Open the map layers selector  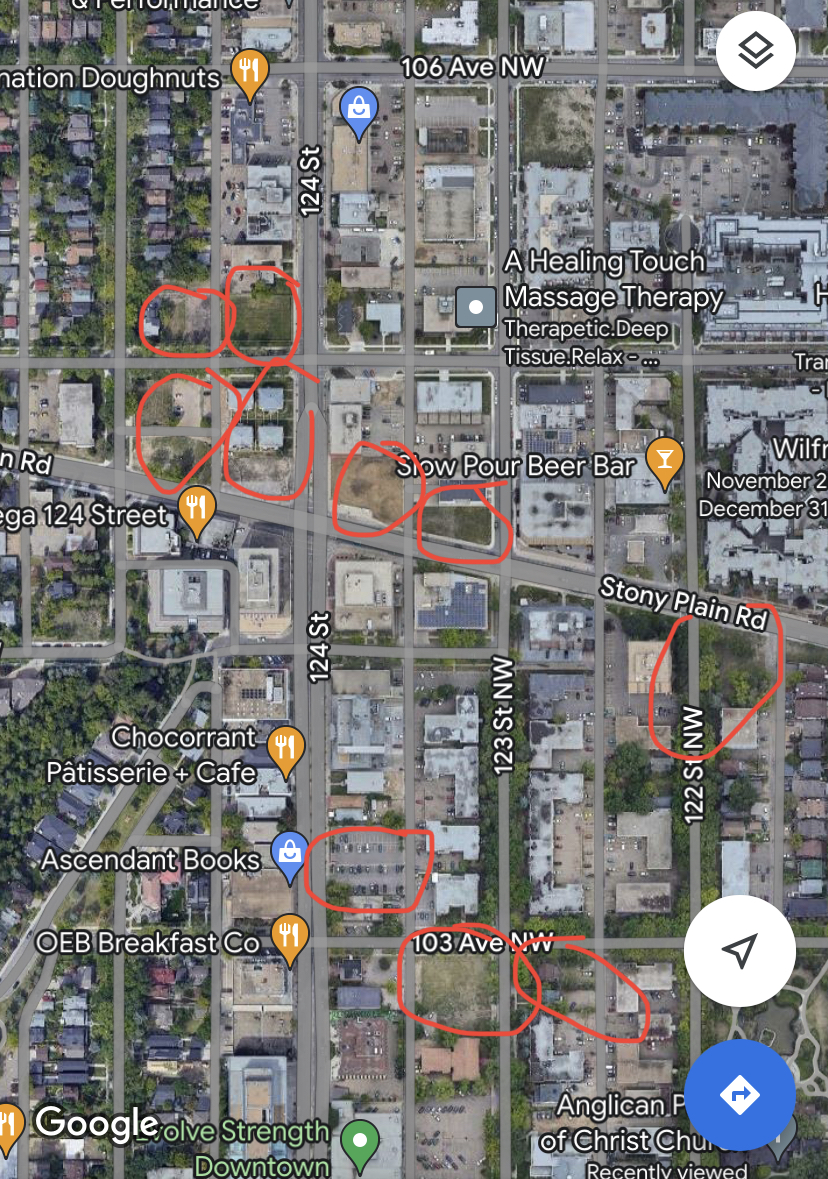756,51
